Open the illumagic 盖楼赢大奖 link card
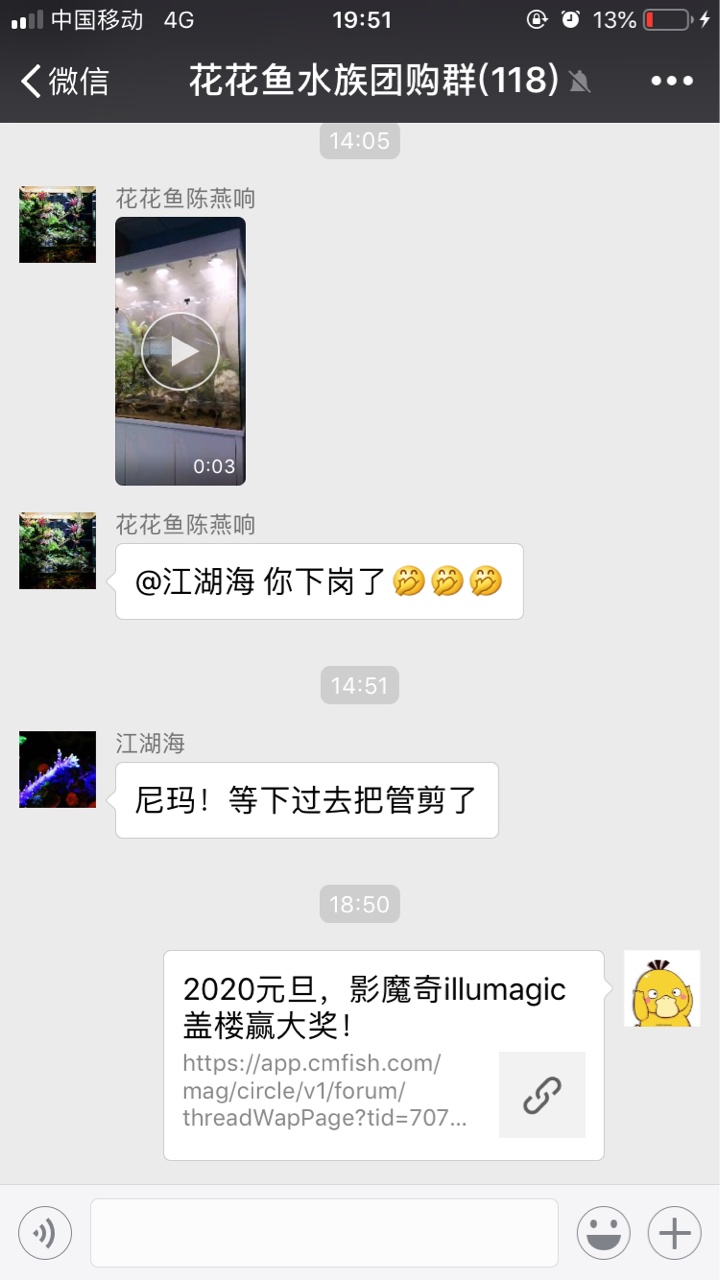This screenshot has width=720, height=1280. 383,1055
